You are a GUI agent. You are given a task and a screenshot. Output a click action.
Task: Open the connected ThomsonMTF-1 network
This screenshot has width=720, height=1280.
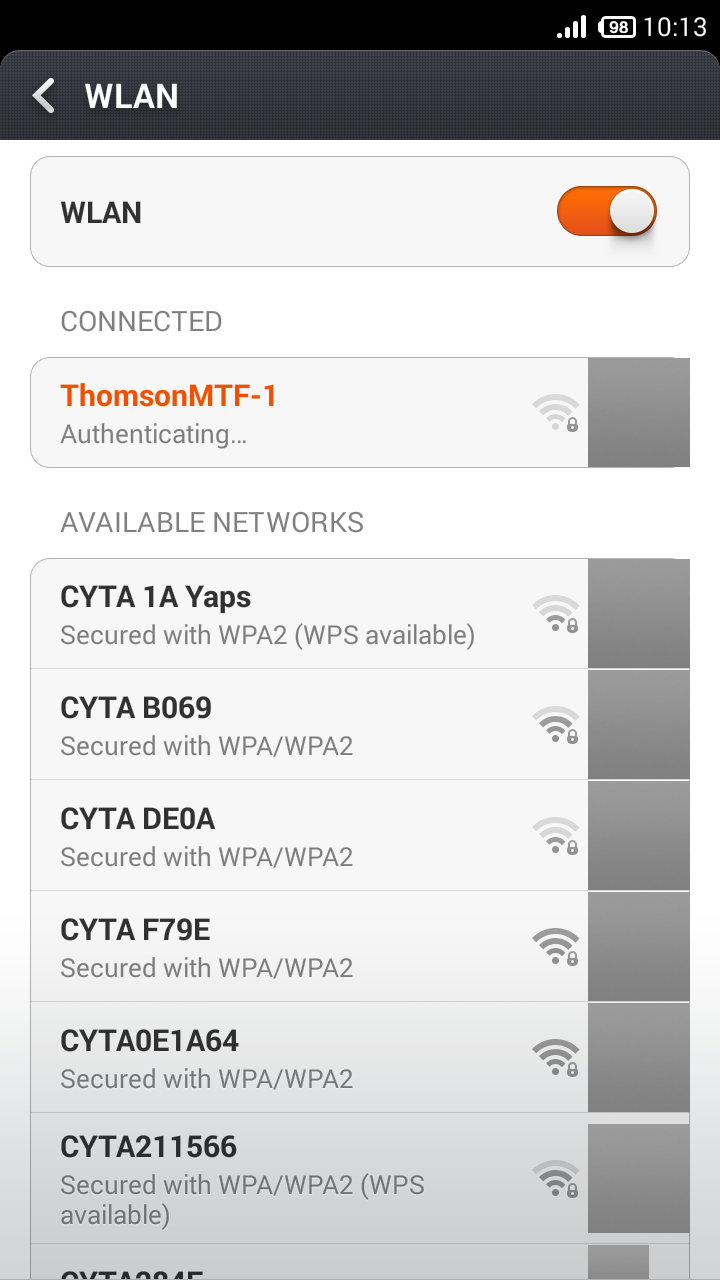pyautogui.click(x=309, y=412)
